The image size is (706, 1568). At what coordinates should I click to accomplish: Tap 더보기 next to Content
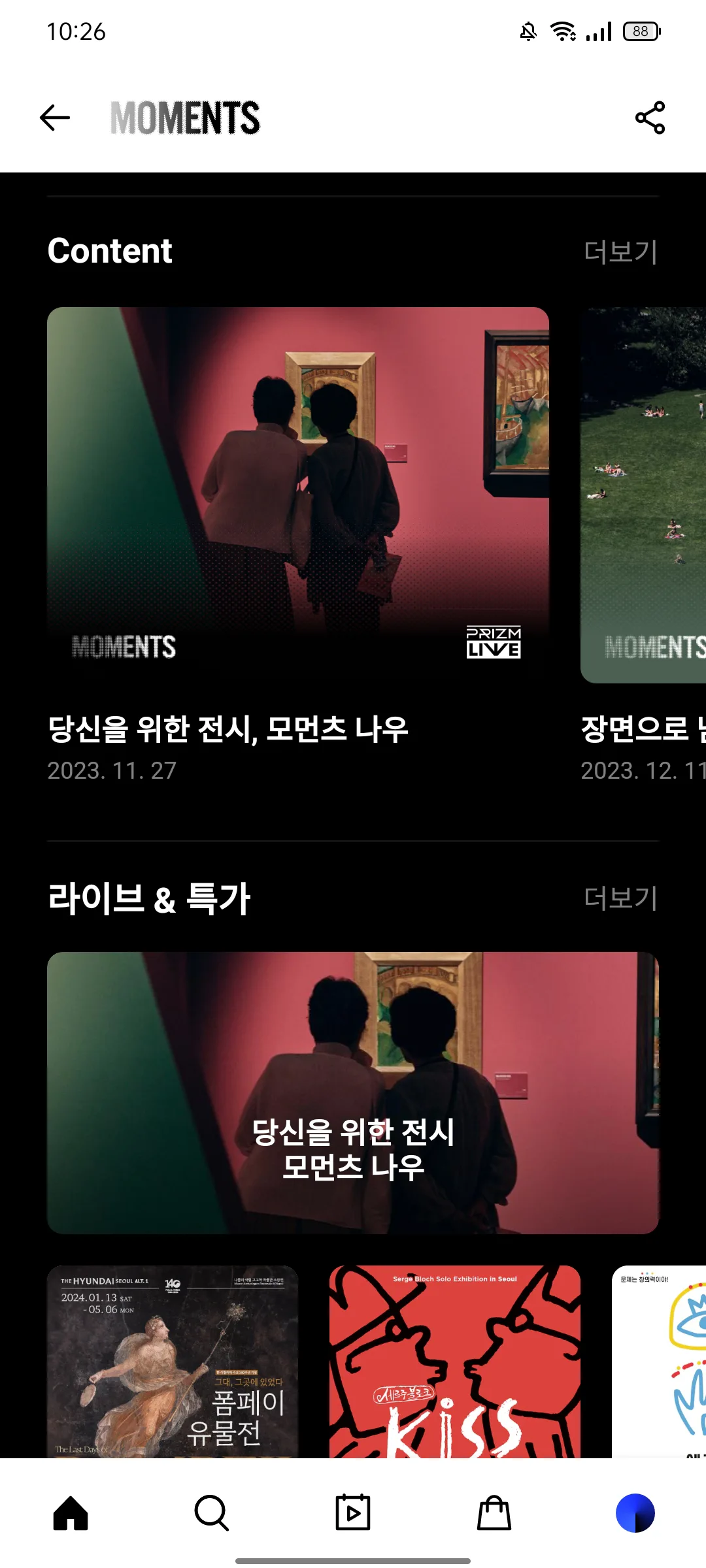620,252
